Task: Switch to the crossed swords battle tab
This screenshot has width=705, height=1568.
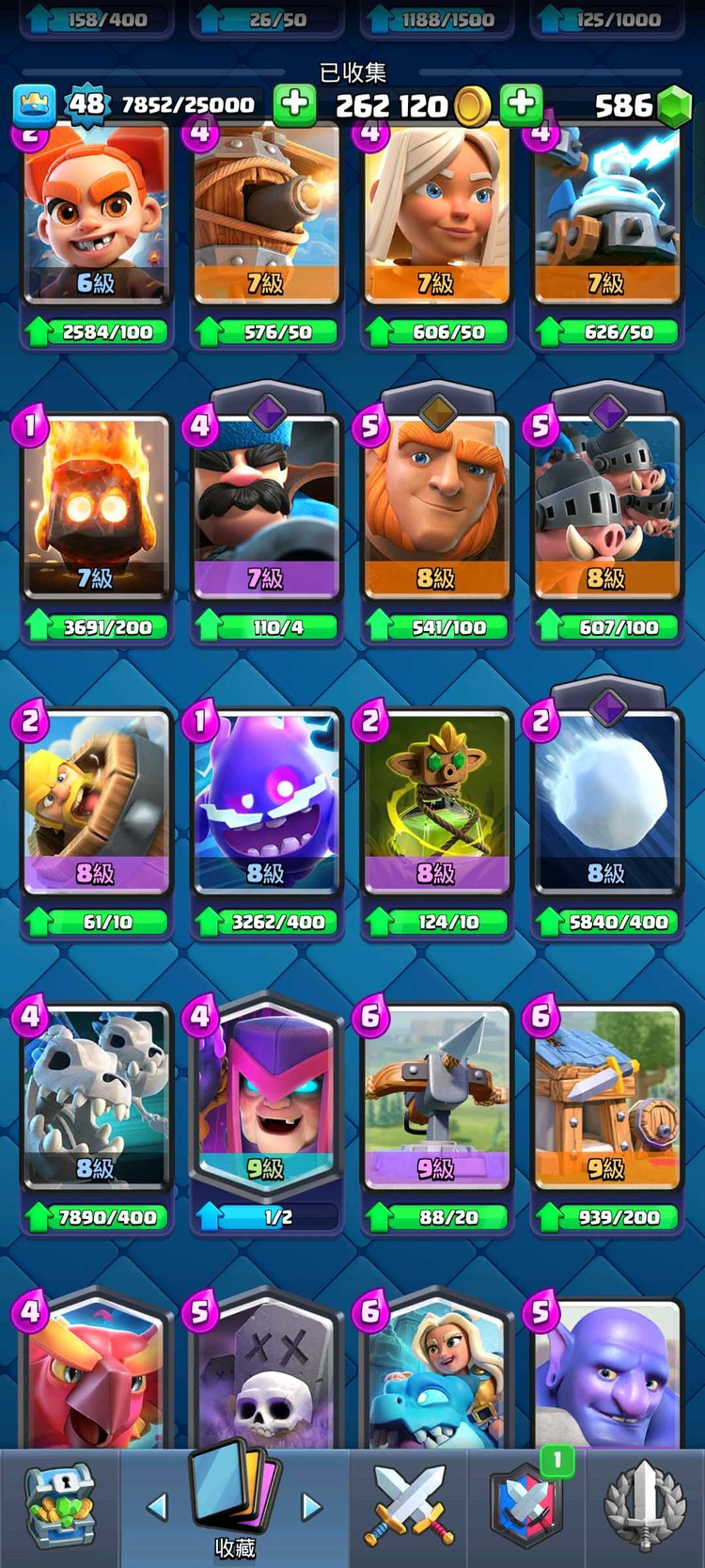Action: (x=408, y=1506)
